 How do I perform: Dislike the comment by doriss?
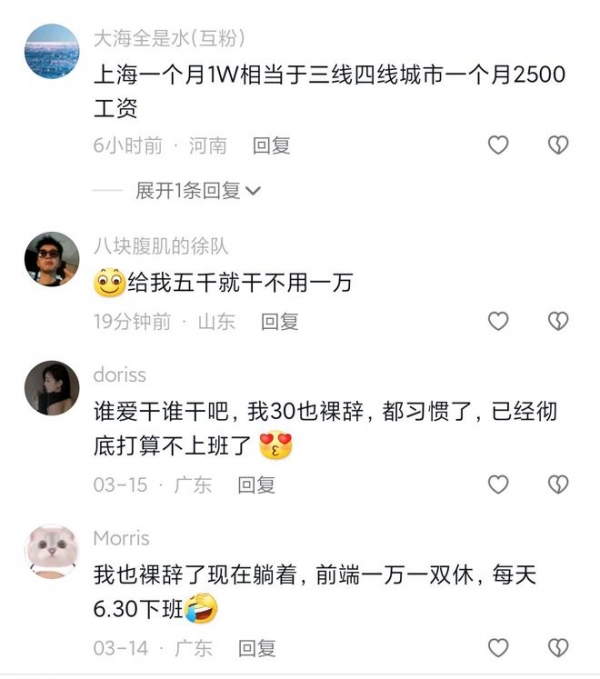[x=558, y=485]
